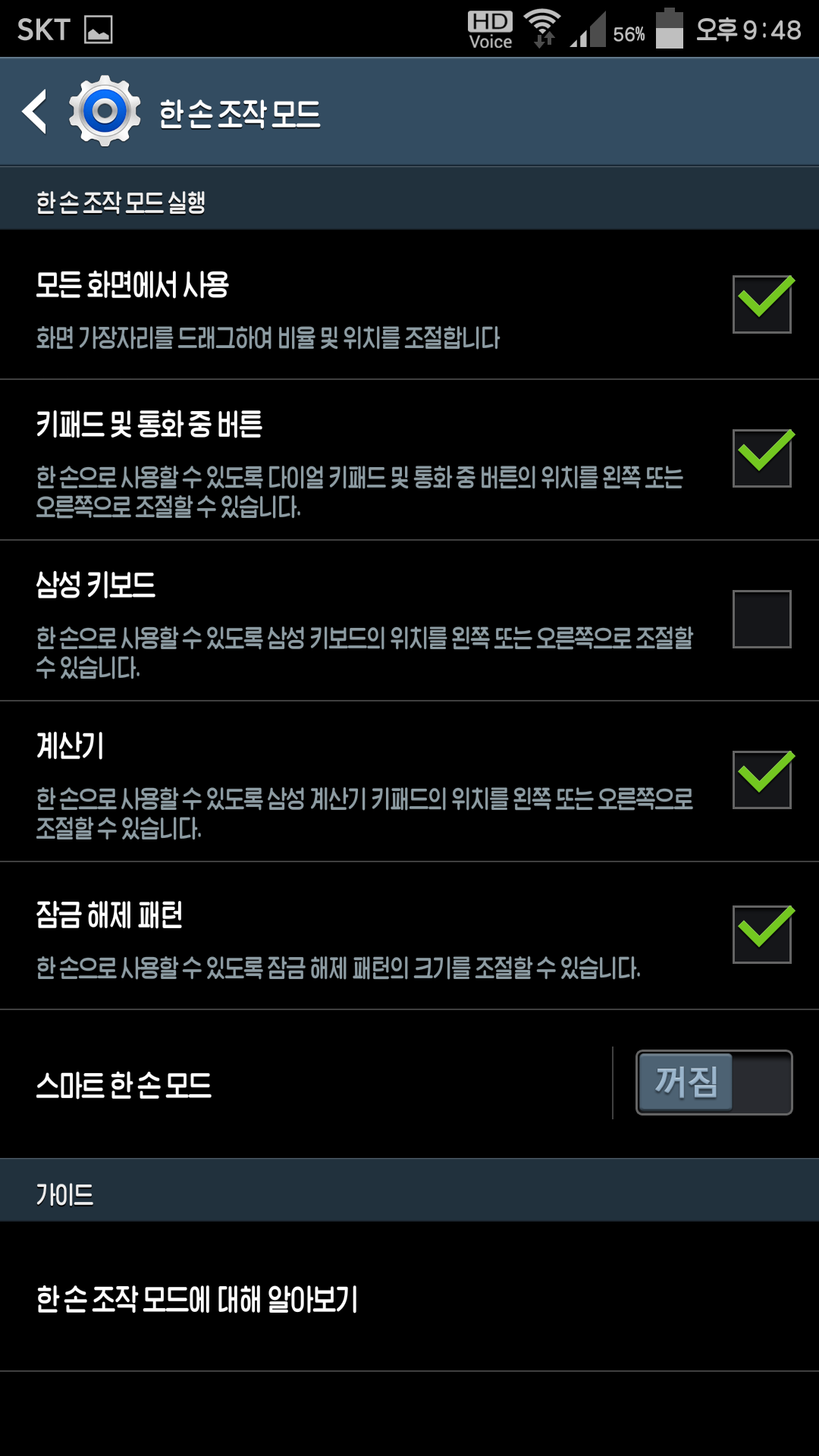Open 한 손 조작 모드에 대해 알아보기 guide
Viewport: 819px width, 1456px height.
(409, 1298)
